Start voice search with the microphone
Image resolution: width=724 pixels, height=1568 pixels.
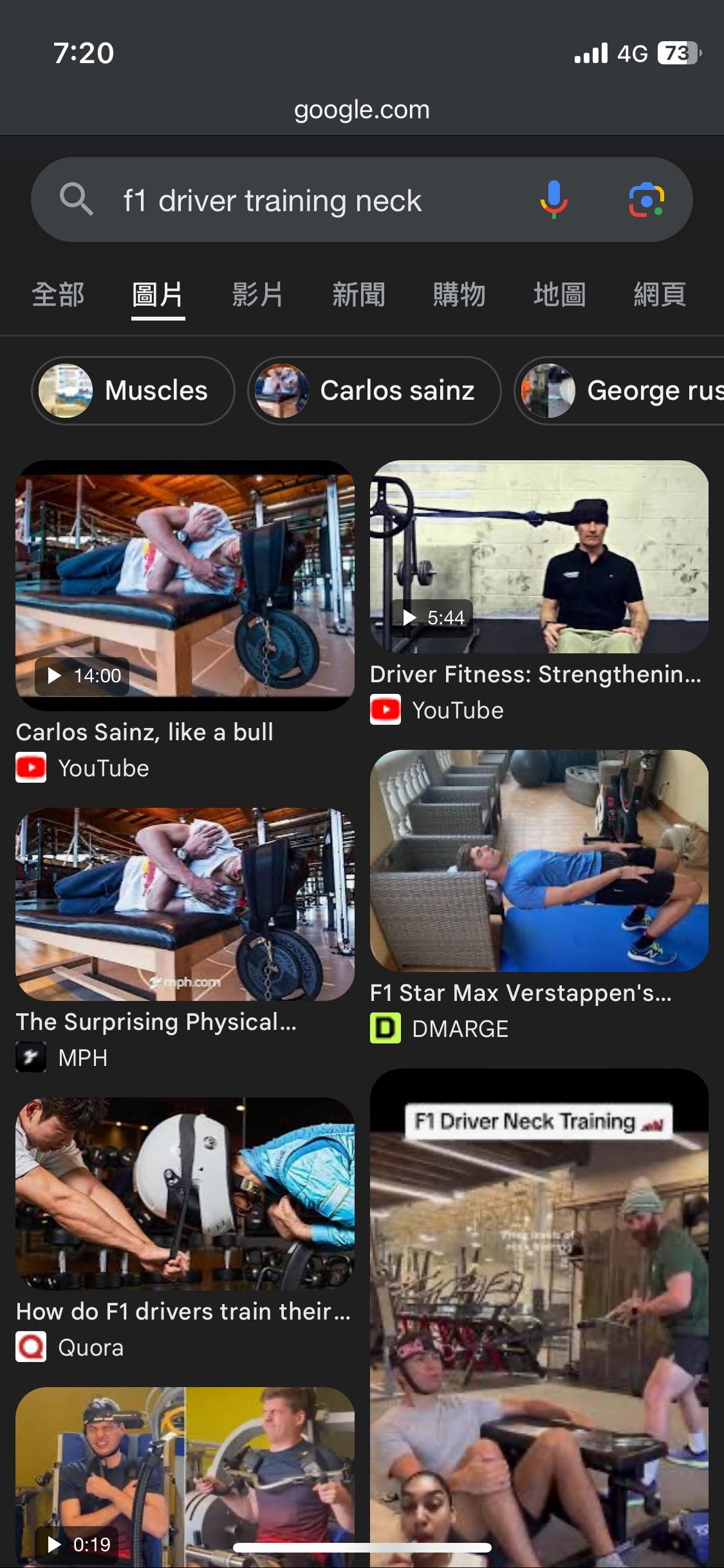(x=553, y=200)
